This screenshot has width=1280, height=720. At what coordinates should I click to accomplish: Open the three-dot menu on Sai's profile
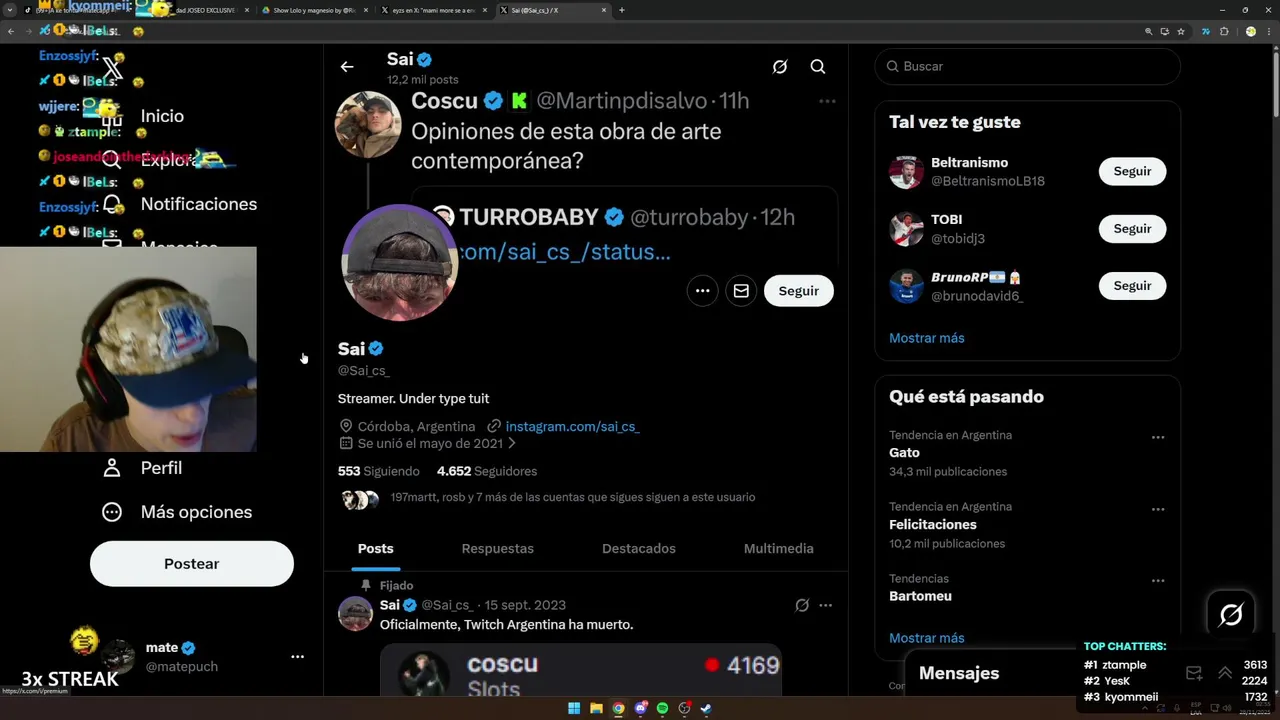tap(702, 291)
